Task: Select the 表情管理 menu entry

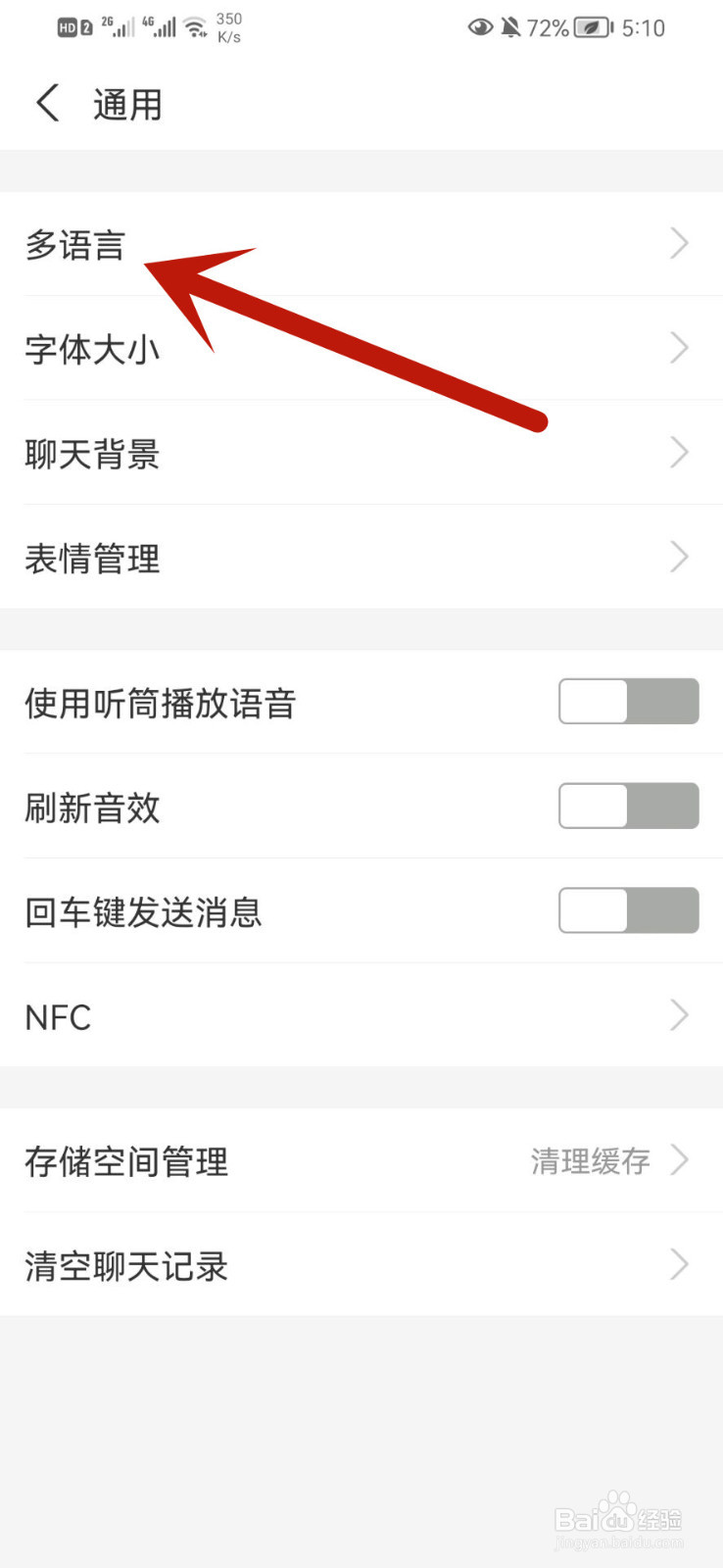Action: [361, 558]
